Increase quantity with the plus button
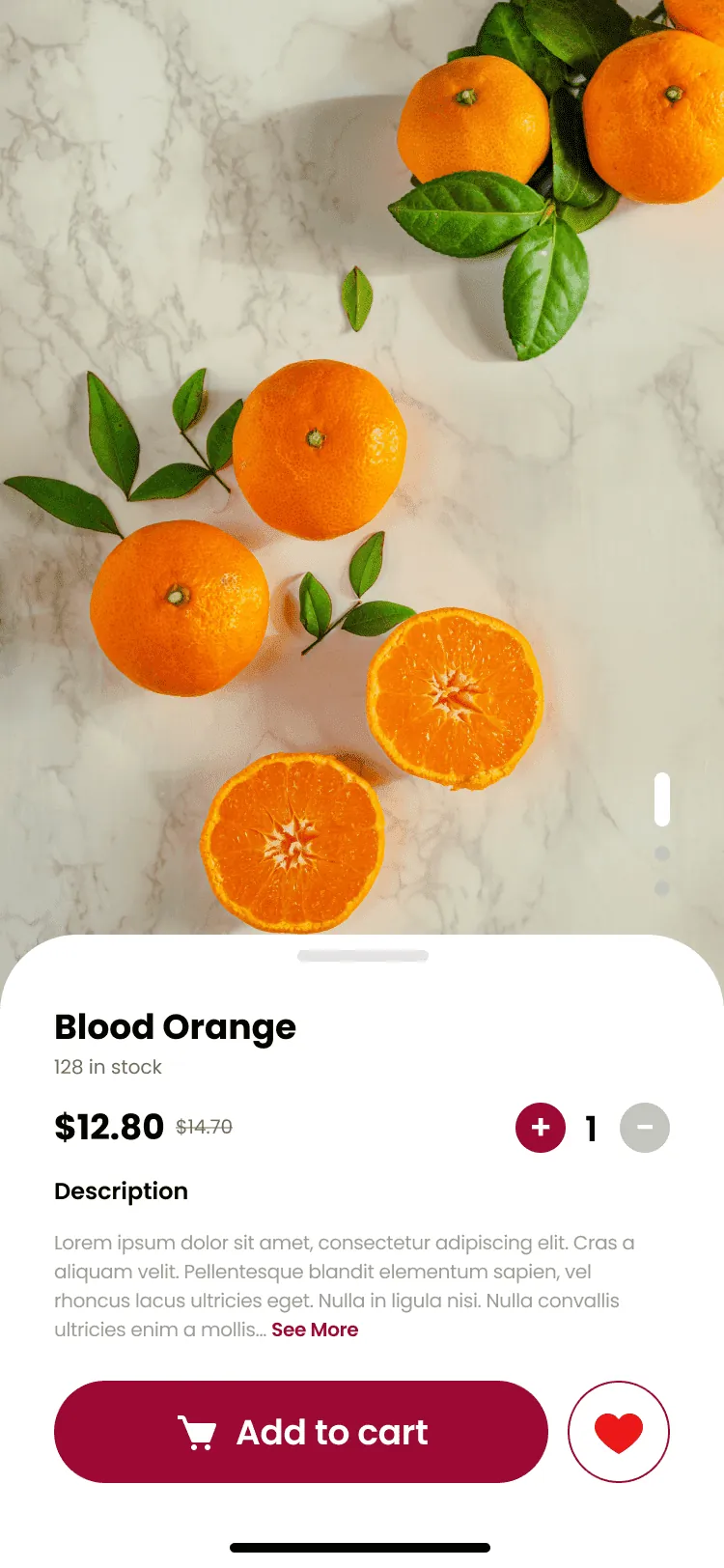The image size is (724, 1568). (541, 1128)
